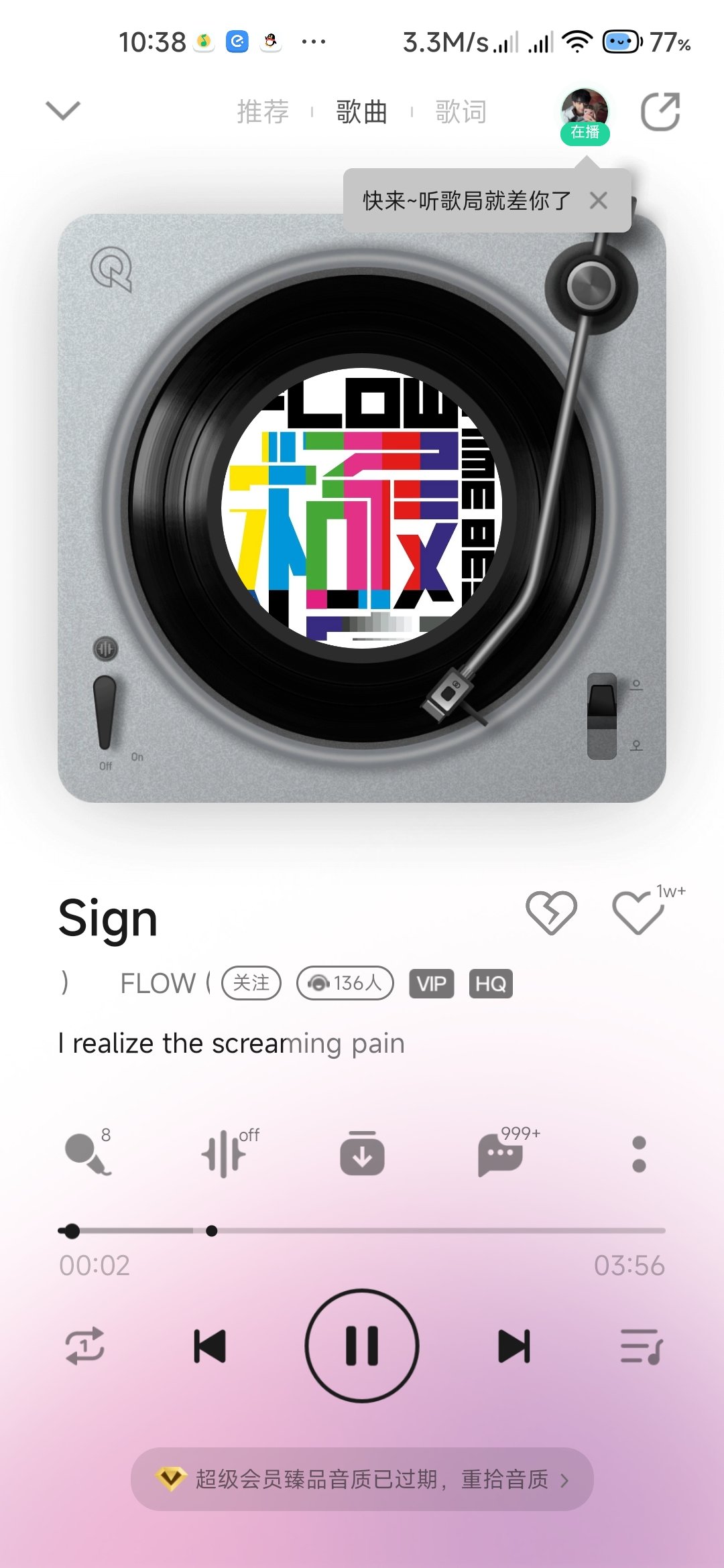The image size is (724, 1568).
Task: Share the song Sign
Action: point(660,111)
